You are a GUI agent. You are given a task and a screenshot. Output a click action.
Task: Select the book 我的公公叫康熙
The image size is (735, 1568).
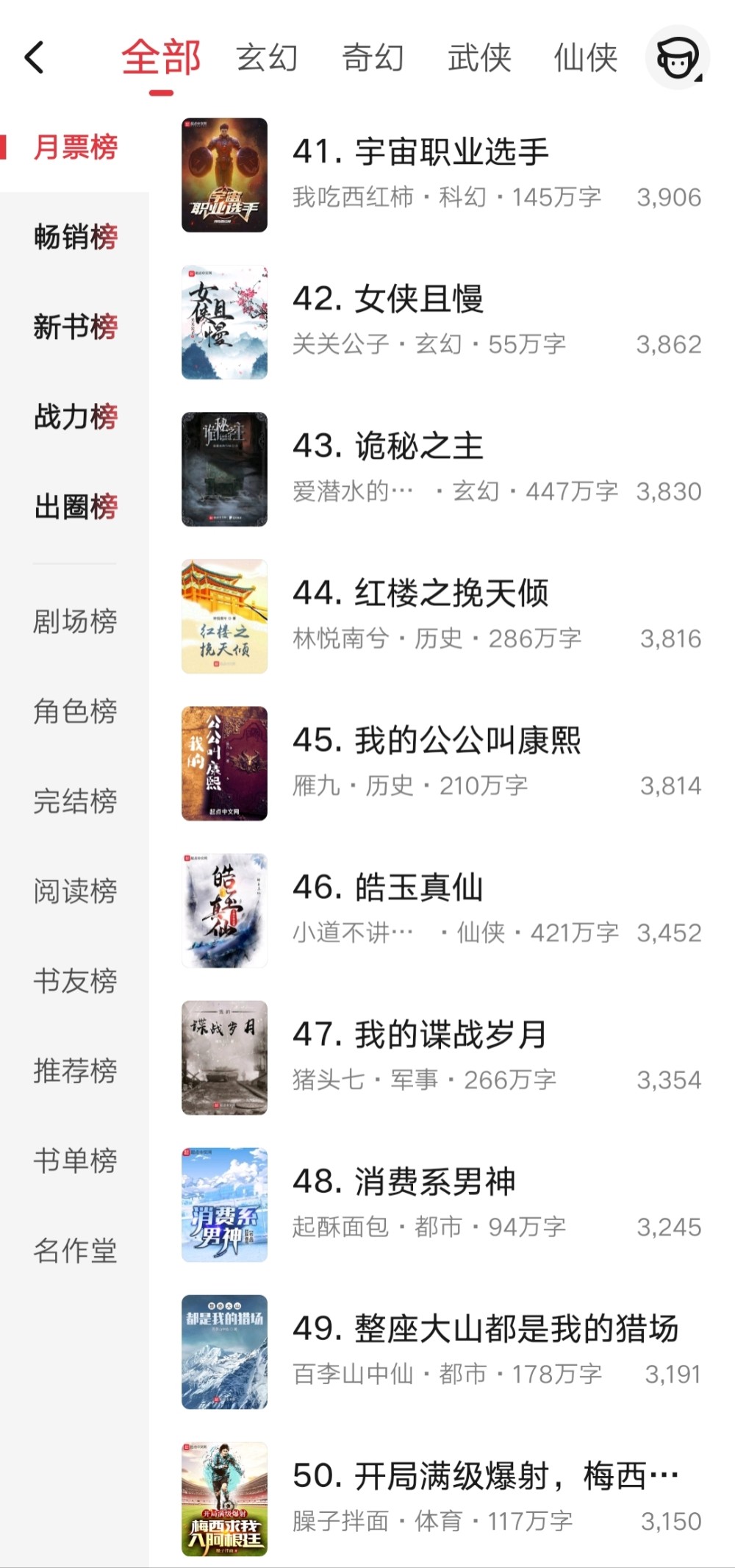(441, 763)
